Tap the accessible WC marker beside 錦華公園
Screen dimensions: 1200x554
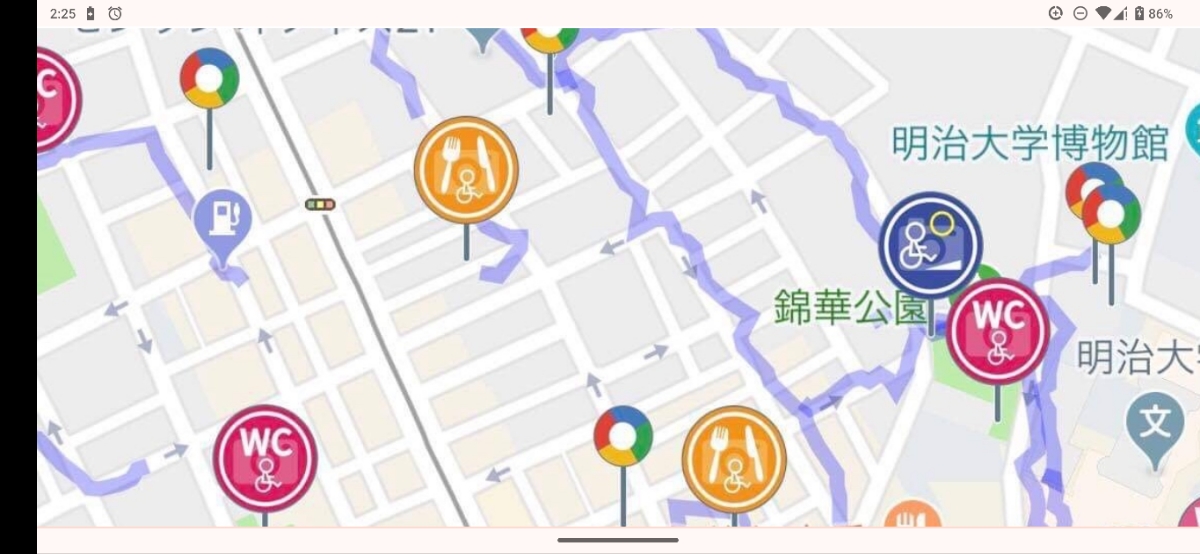click(998, 332)
